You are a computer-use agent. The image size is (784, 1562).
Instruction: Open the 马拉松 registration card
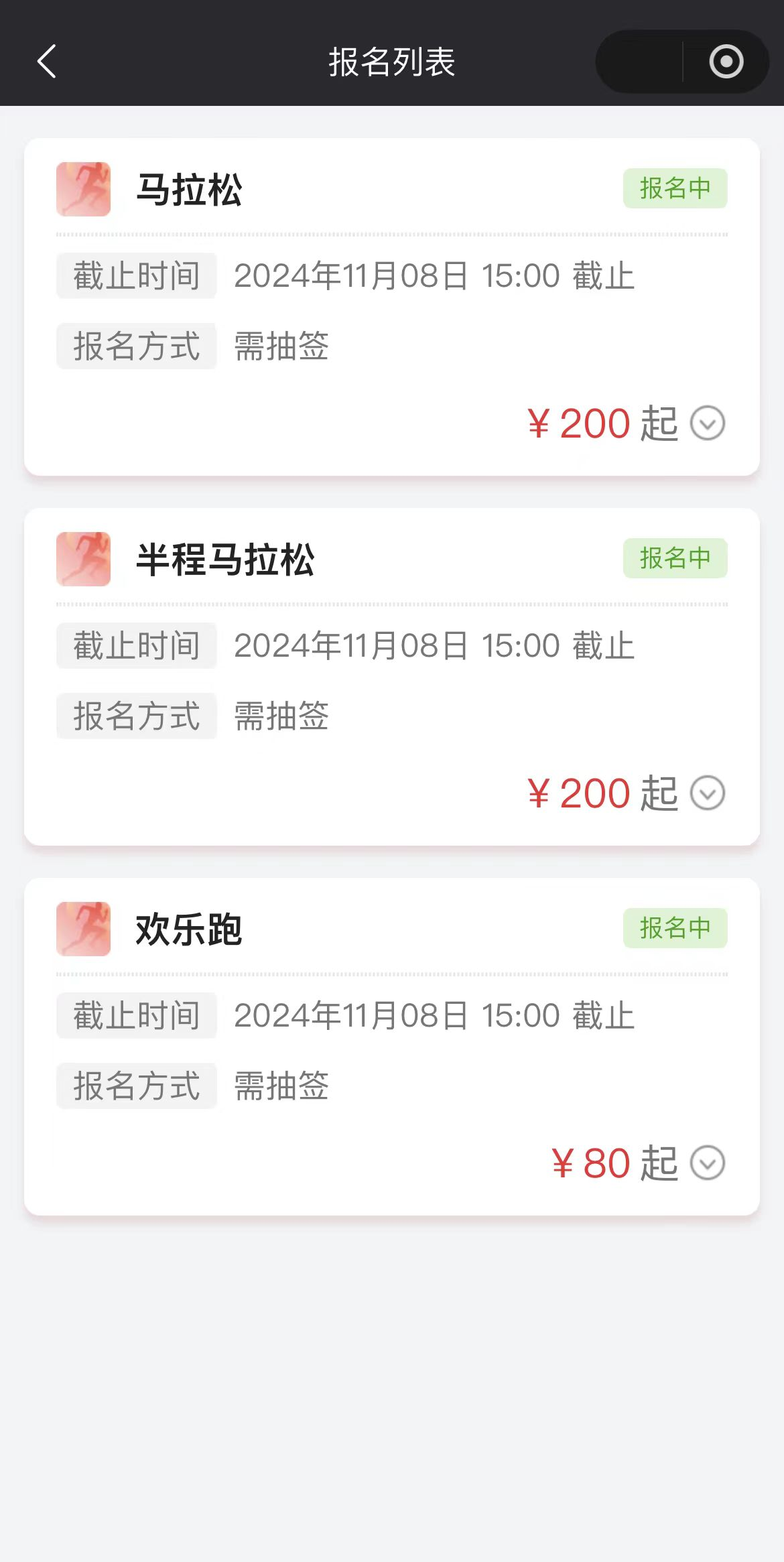[x=392, y=307]
